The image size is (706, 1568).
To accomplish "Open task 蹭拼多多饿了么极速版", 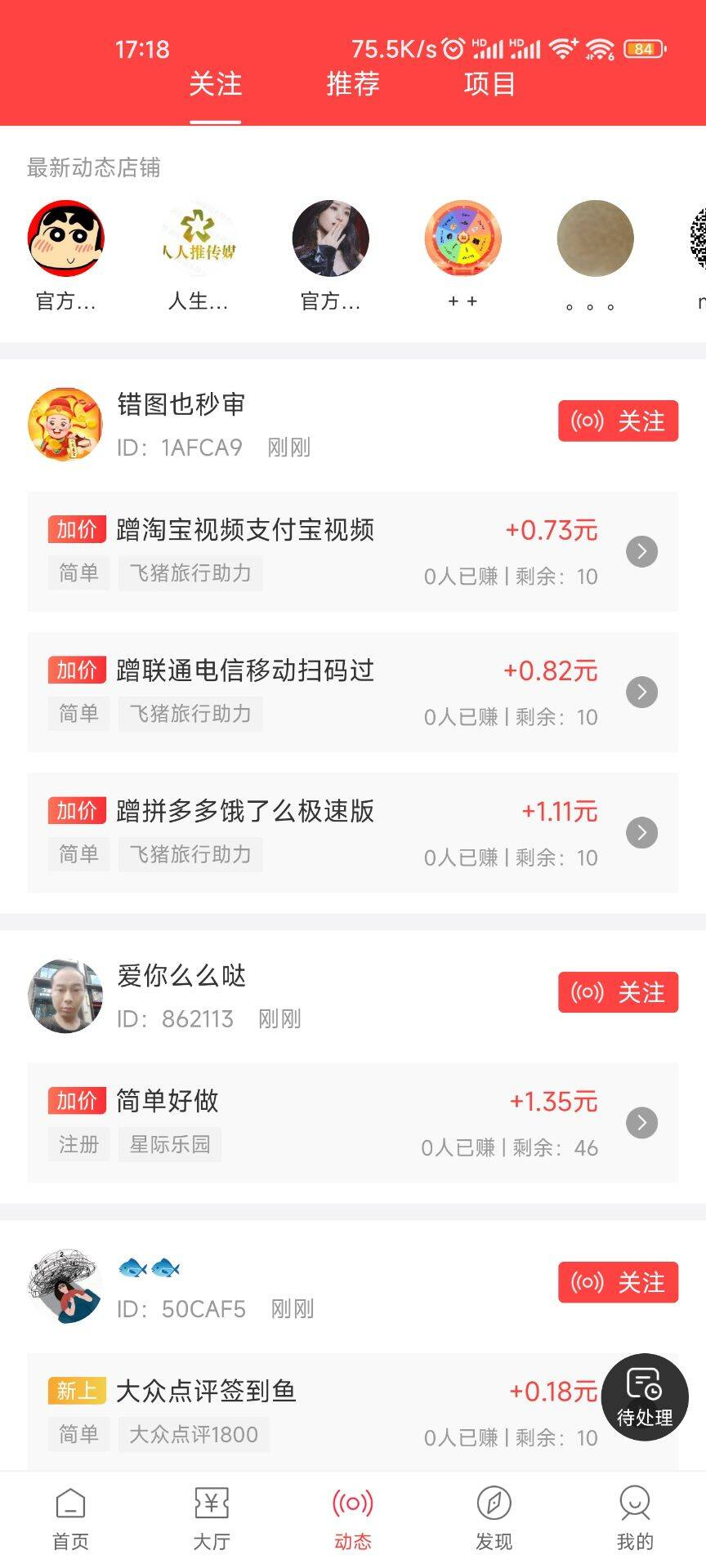I will tap(352, 832).
